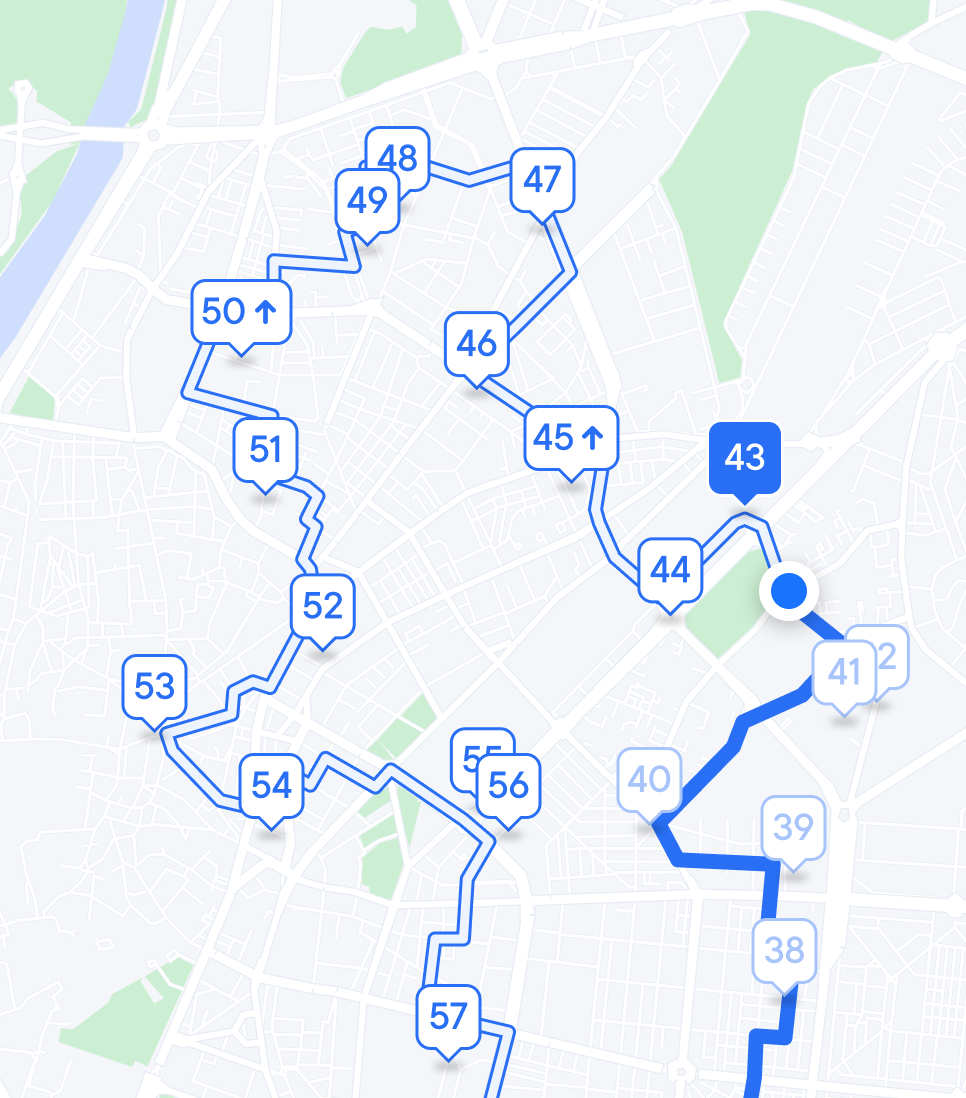Click waypoint marker 46 mid-route
Viewport: 966px width, 1098px height.
tap(478, 342)
